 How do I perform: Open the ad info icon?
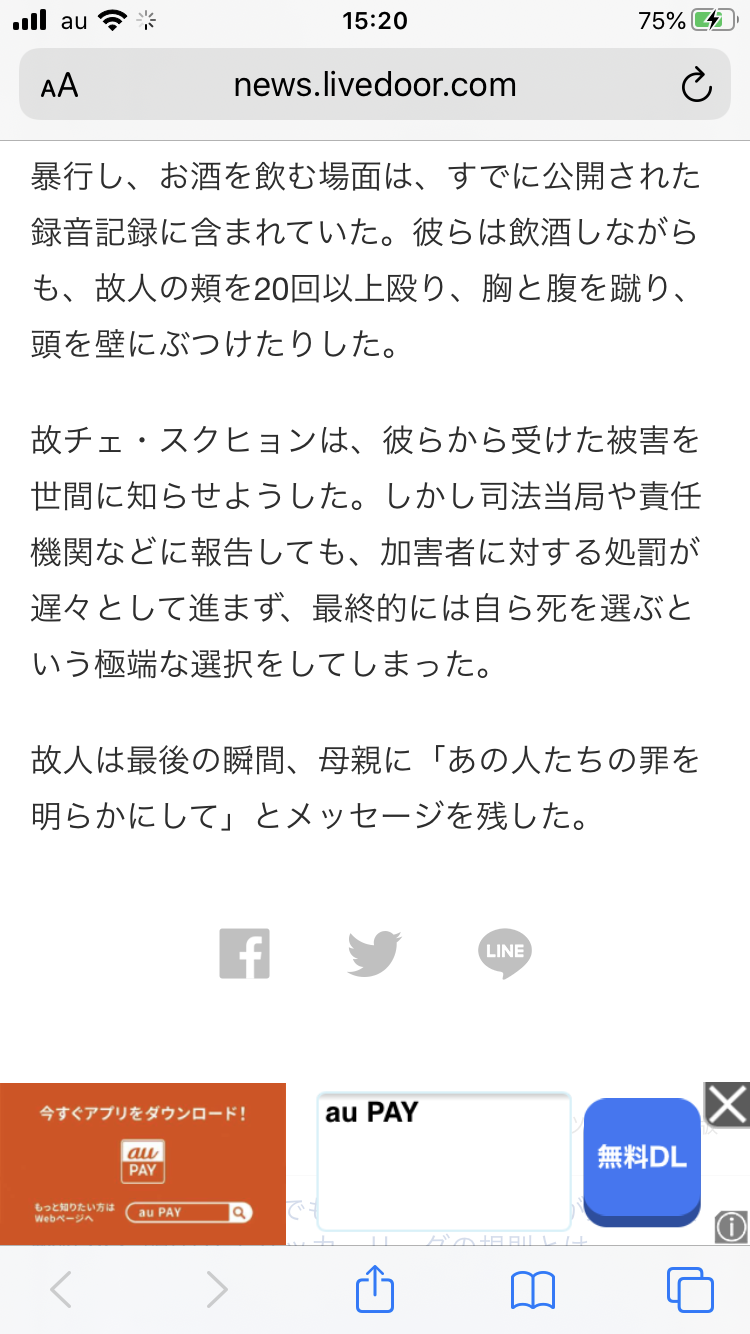pyautogui.click(x=731, y=1226)
